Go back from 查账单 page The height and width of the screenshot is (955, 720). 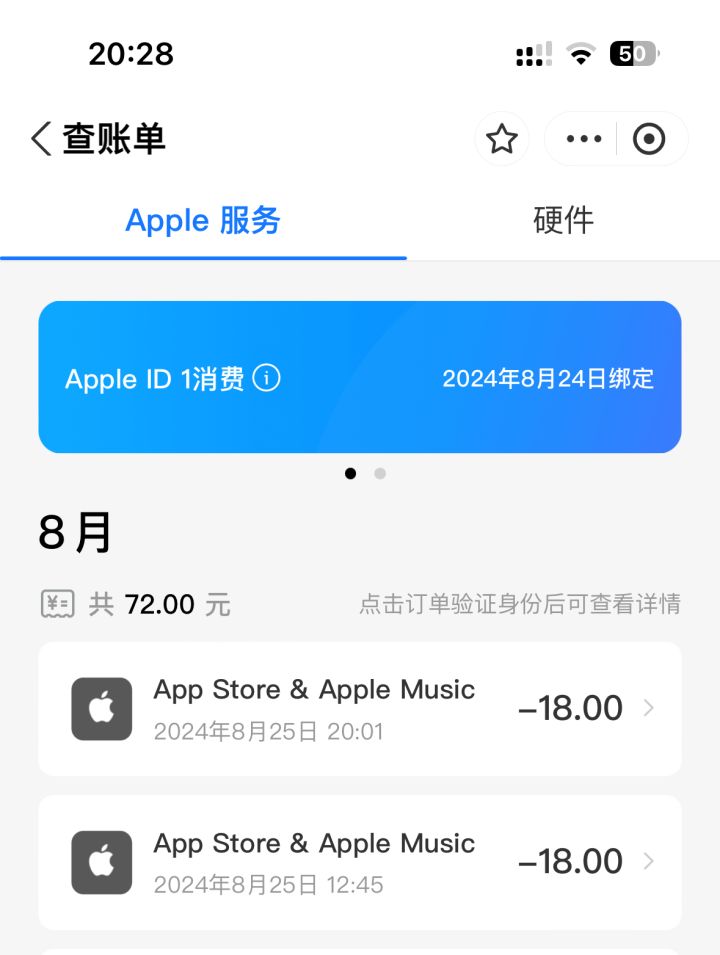[41, 139]
